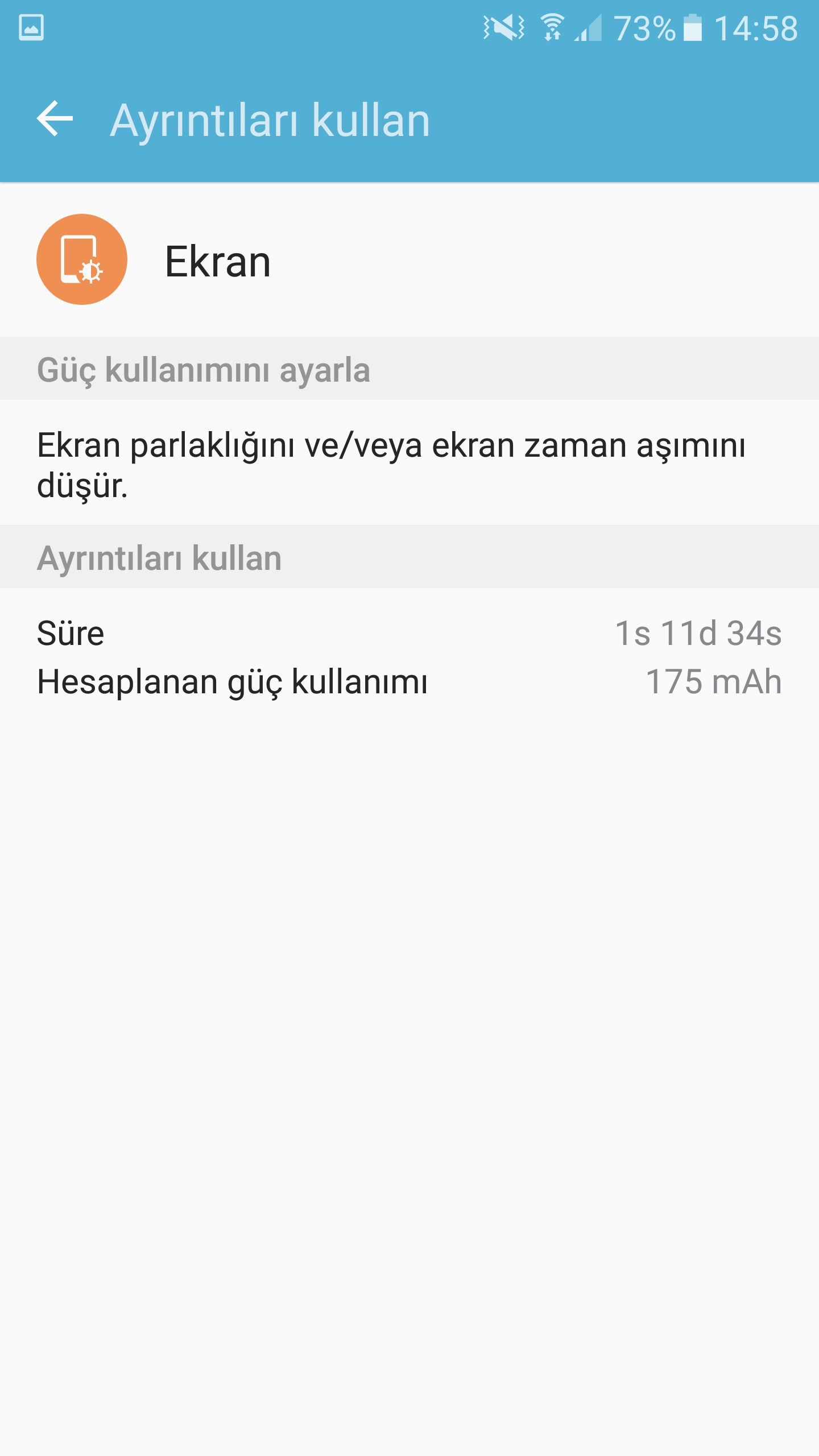The height and width of the screenshot is (1456, 819).
Task: Open the 'Ekran parlaklığını ve/veya ekran zaman aşımını düşür' option
Action: click(x=391, y=464)
